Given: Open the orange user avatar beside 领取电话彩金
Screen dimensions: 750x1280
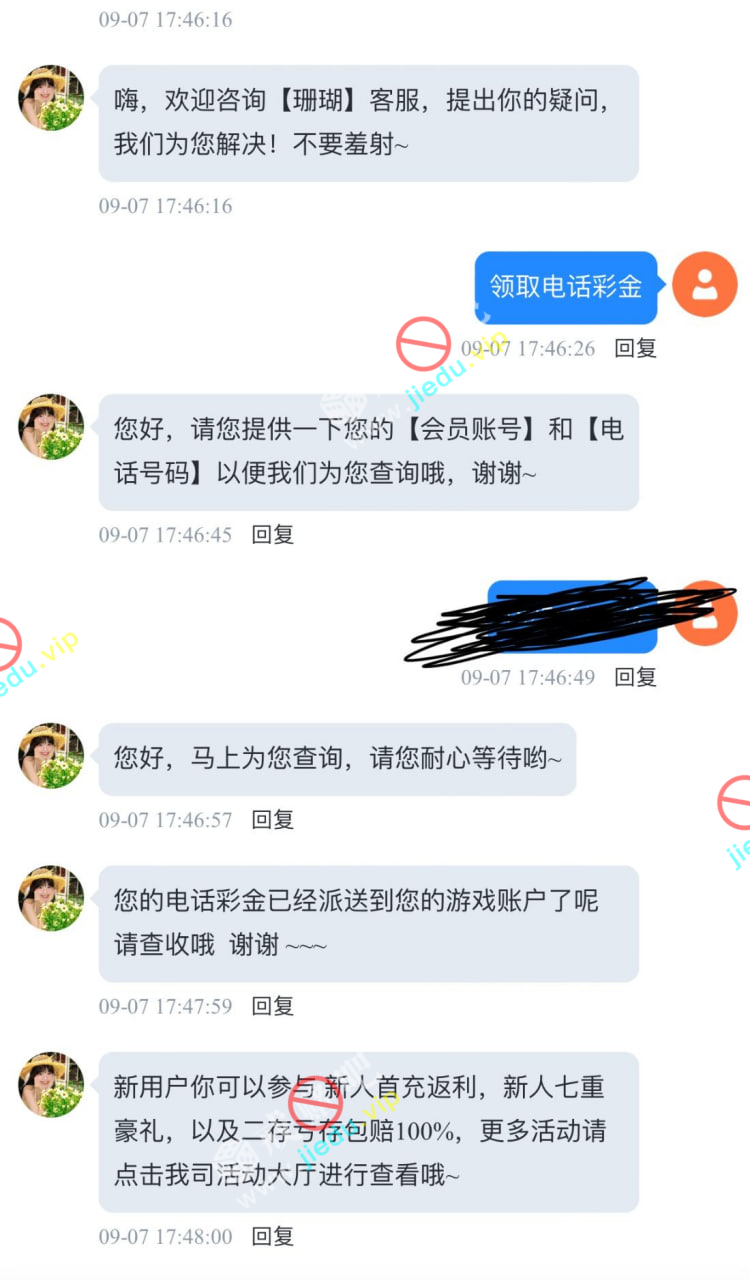Looking at the screenshot, I should coord(704,285).
